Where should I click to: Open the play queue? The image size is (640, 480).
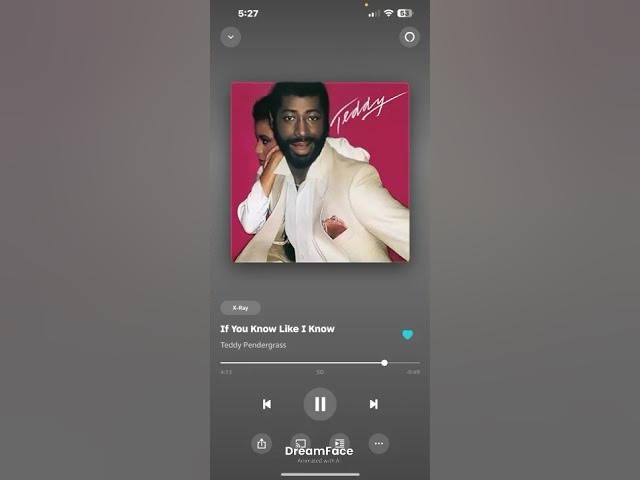coord(339,442)
